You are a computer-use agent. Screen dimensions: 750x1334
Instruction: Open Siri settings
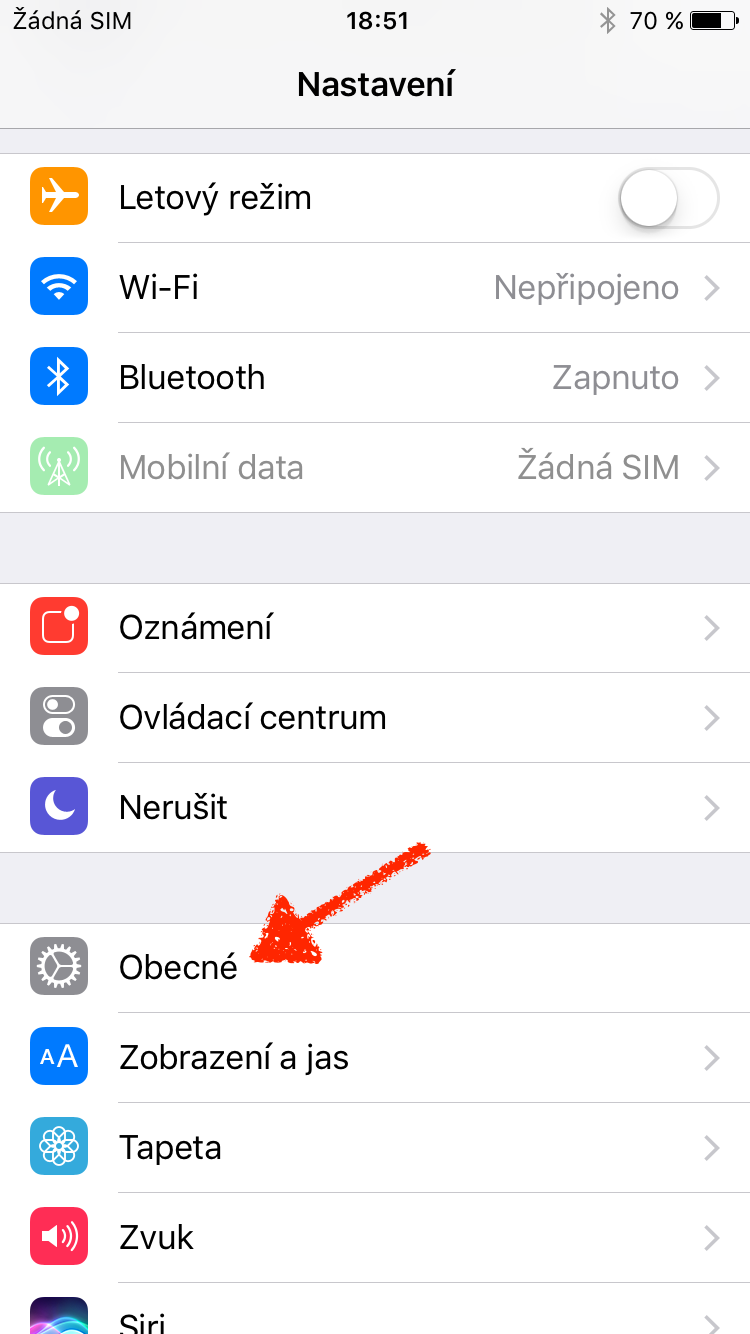click(375, 1318)
